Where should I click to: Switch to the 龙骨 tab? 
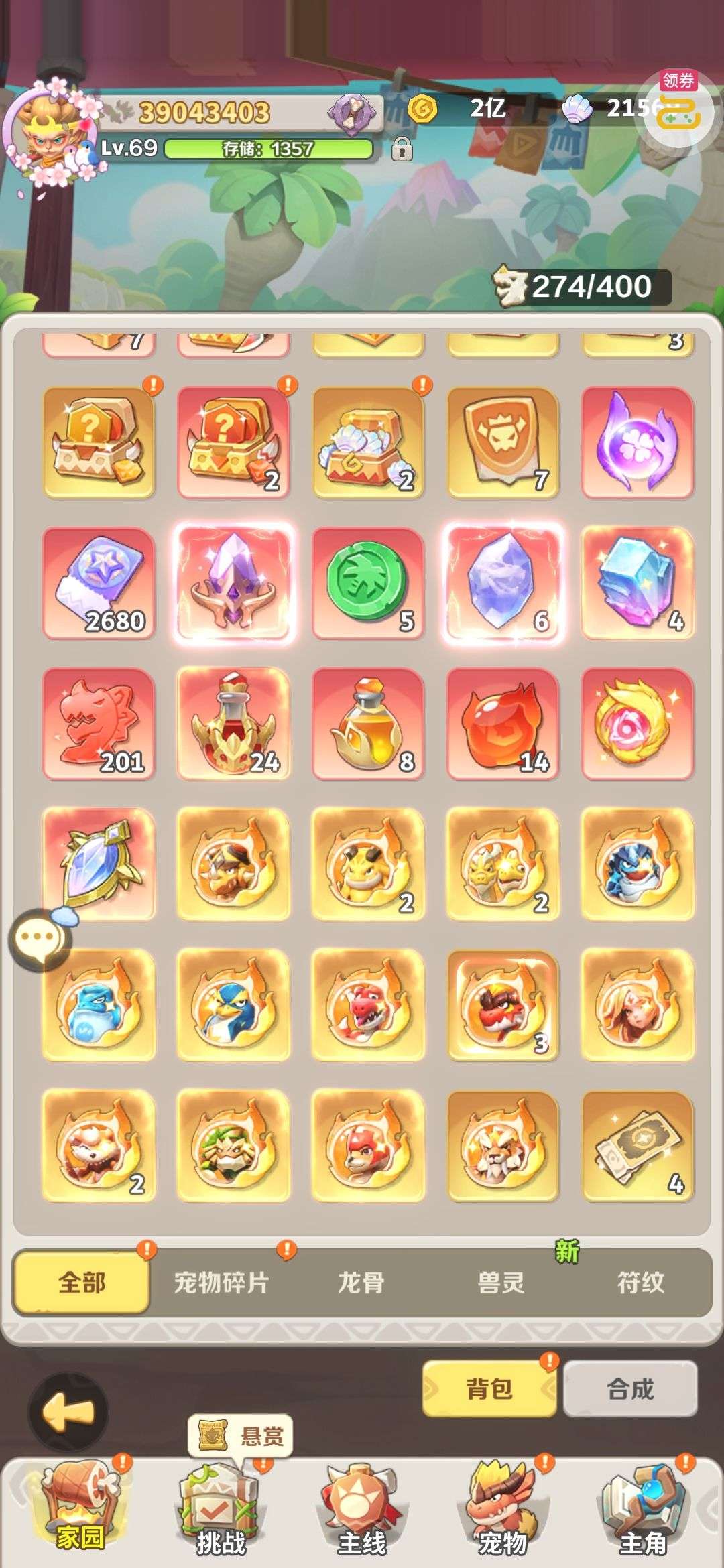tap(361, 1283)
